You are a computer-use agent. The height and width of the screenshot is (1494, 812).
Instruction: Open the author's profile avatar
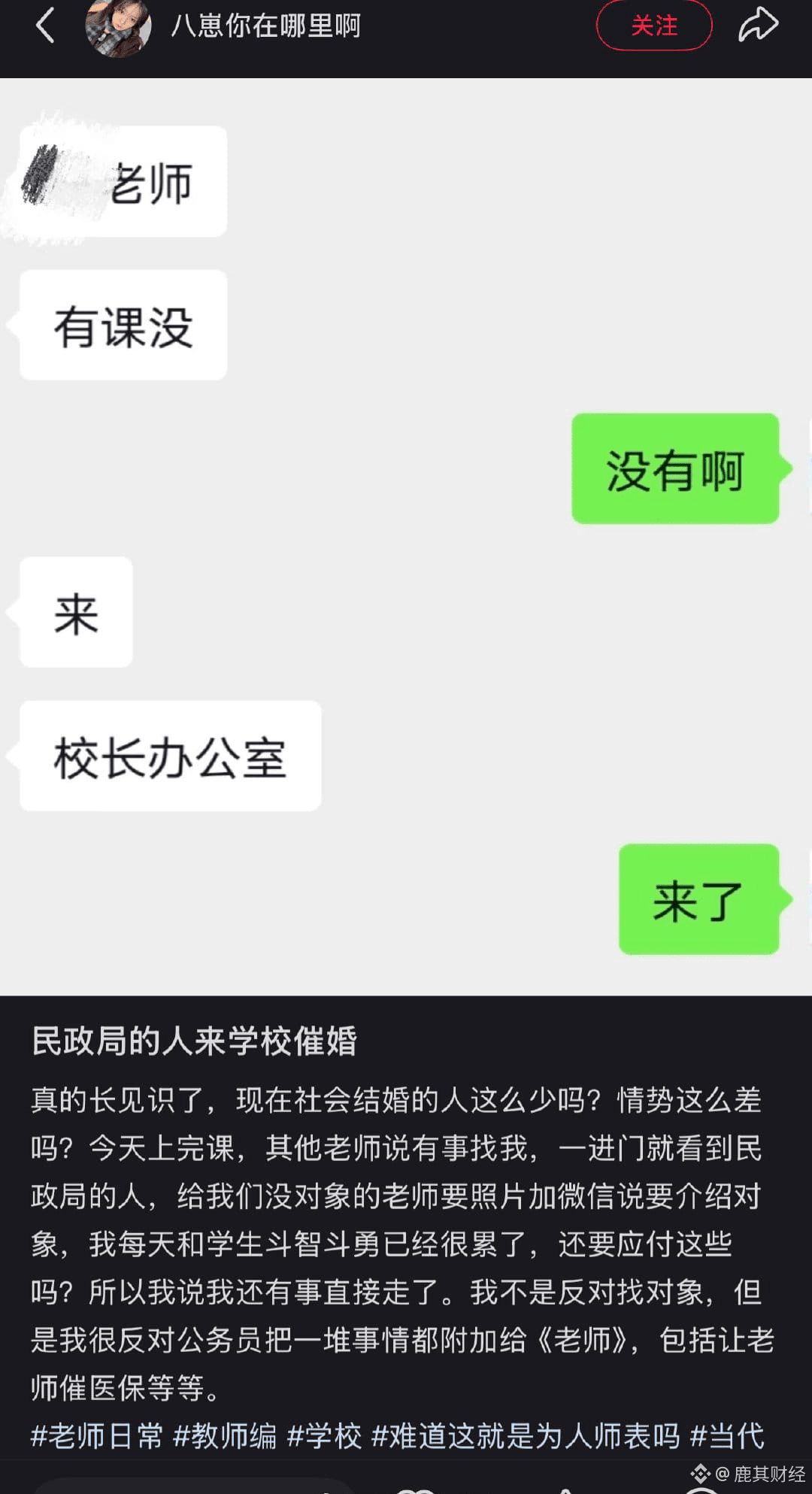(x=118, y=27)
